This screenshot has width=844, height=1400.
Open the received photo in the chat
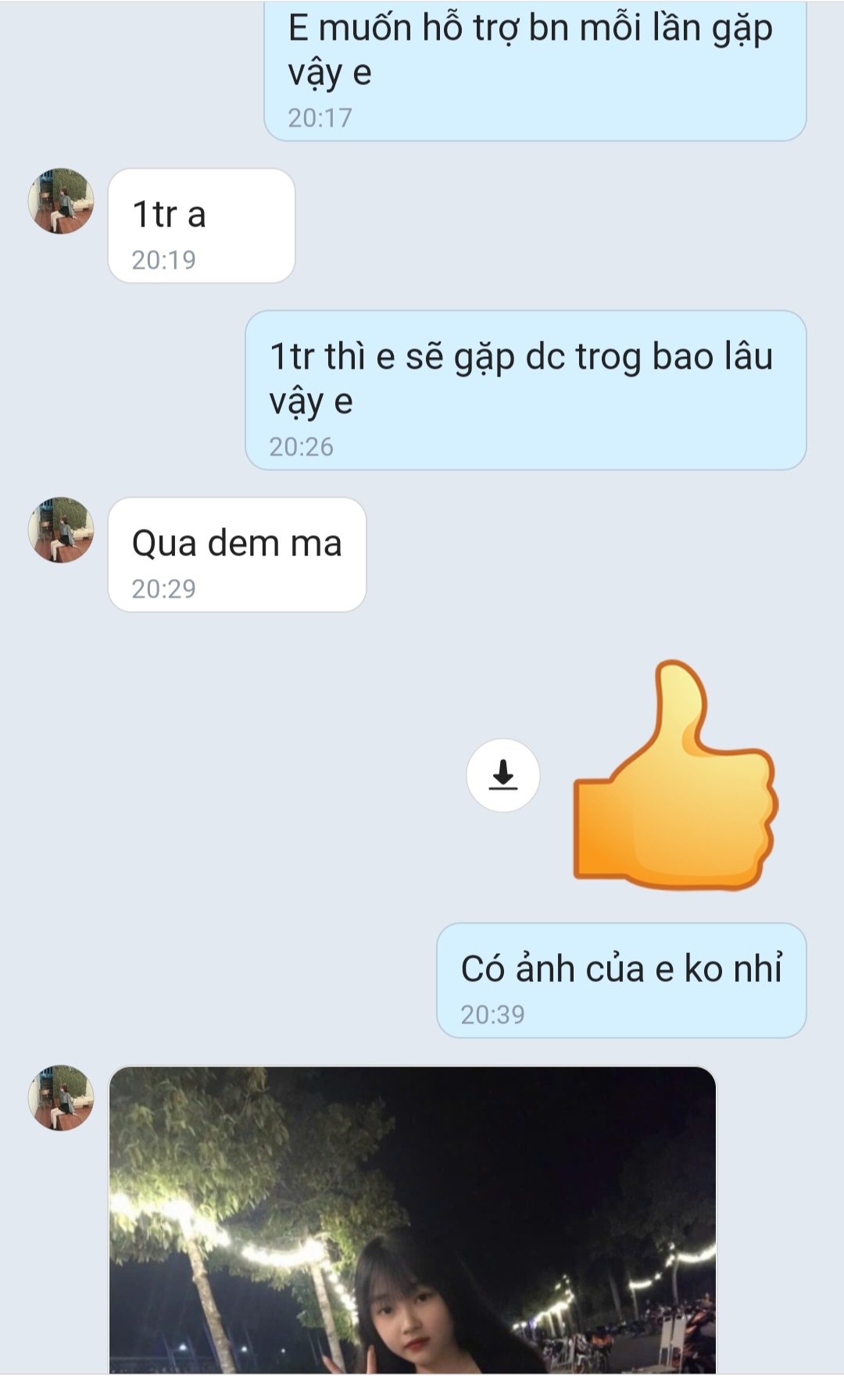coord(412,1219)
